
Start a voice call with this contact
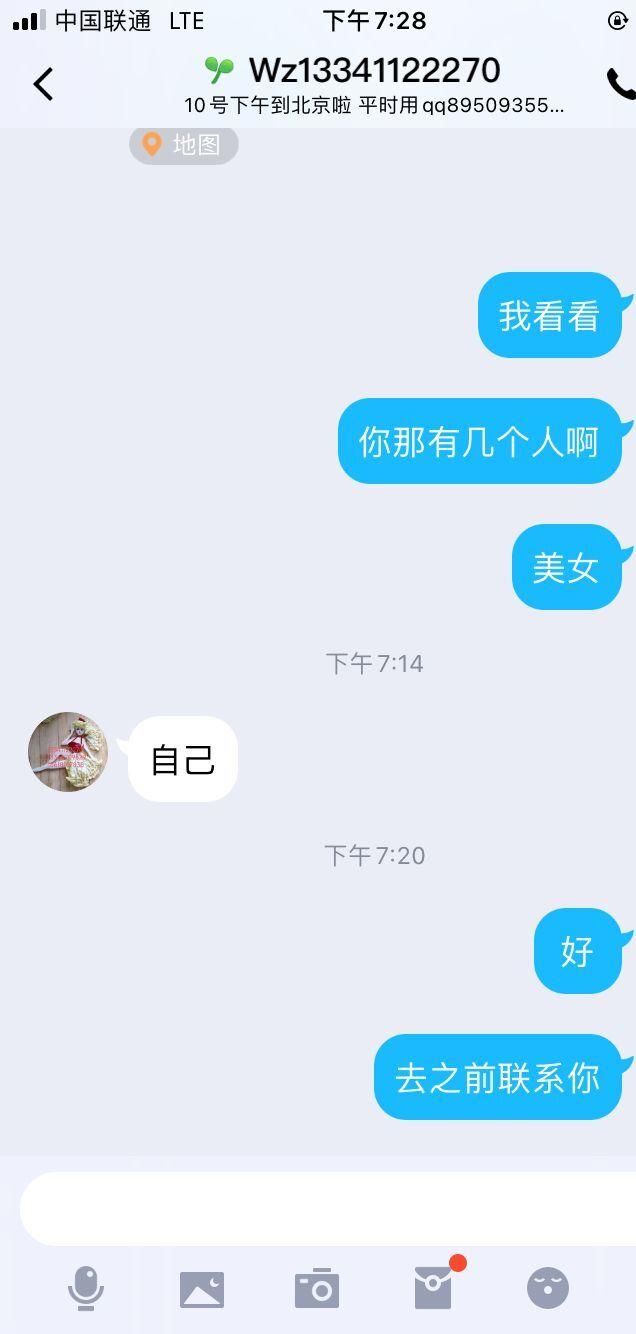click(x=620, y=85)
